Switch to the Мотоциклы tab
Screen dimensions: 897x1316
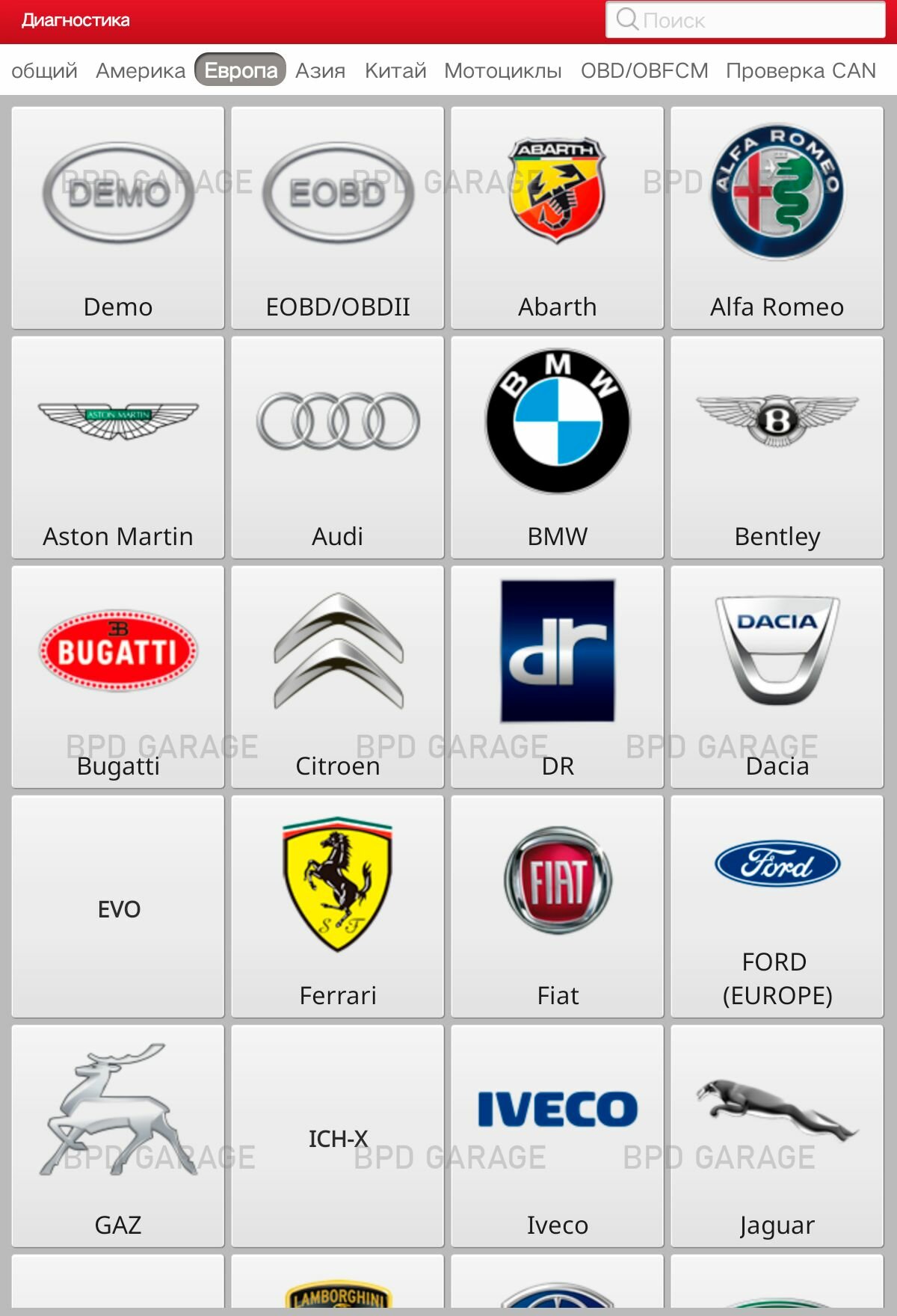(502, 70)
